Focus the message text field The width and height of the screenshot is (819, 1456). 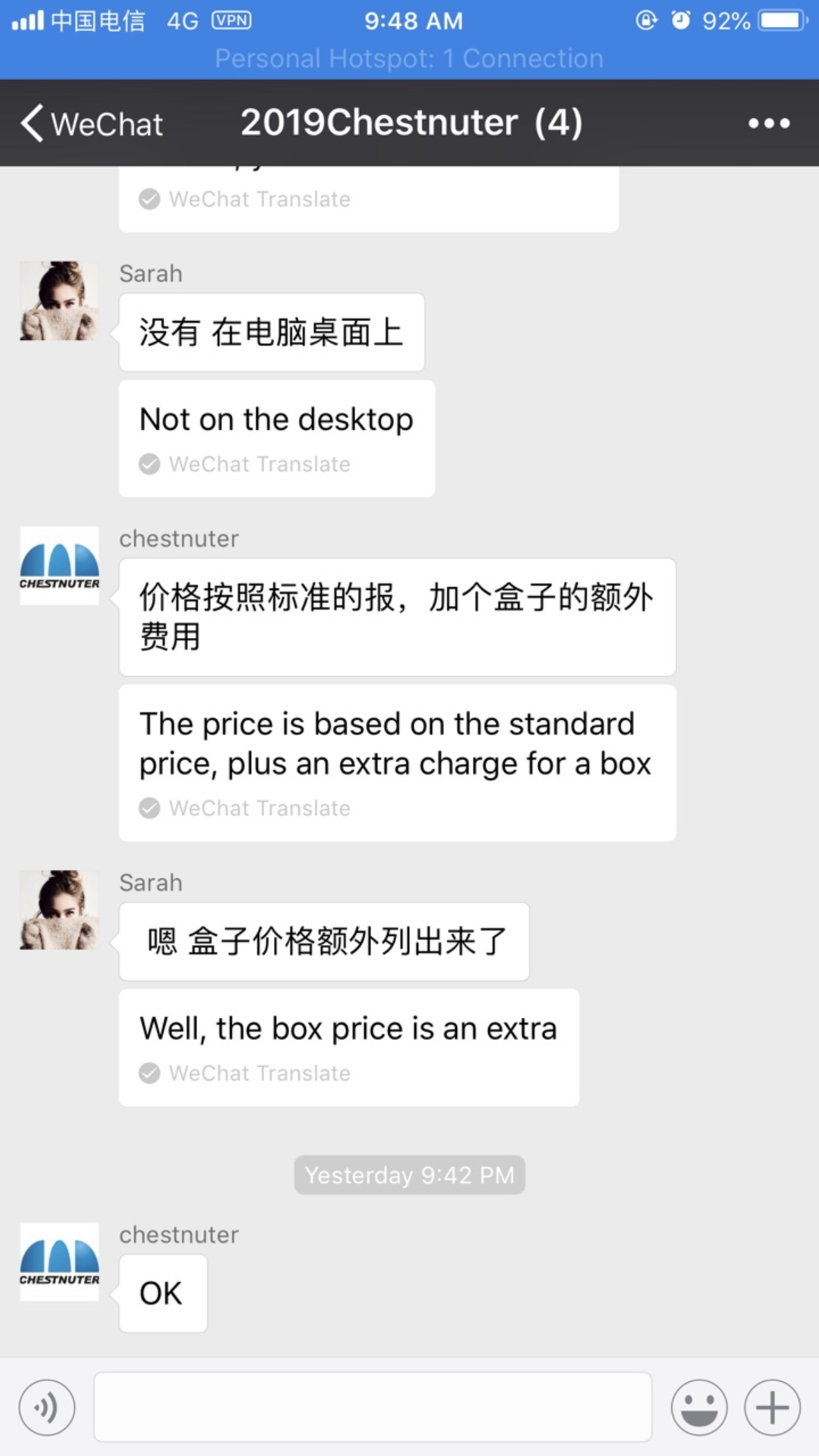click(x=372, y=1407)
